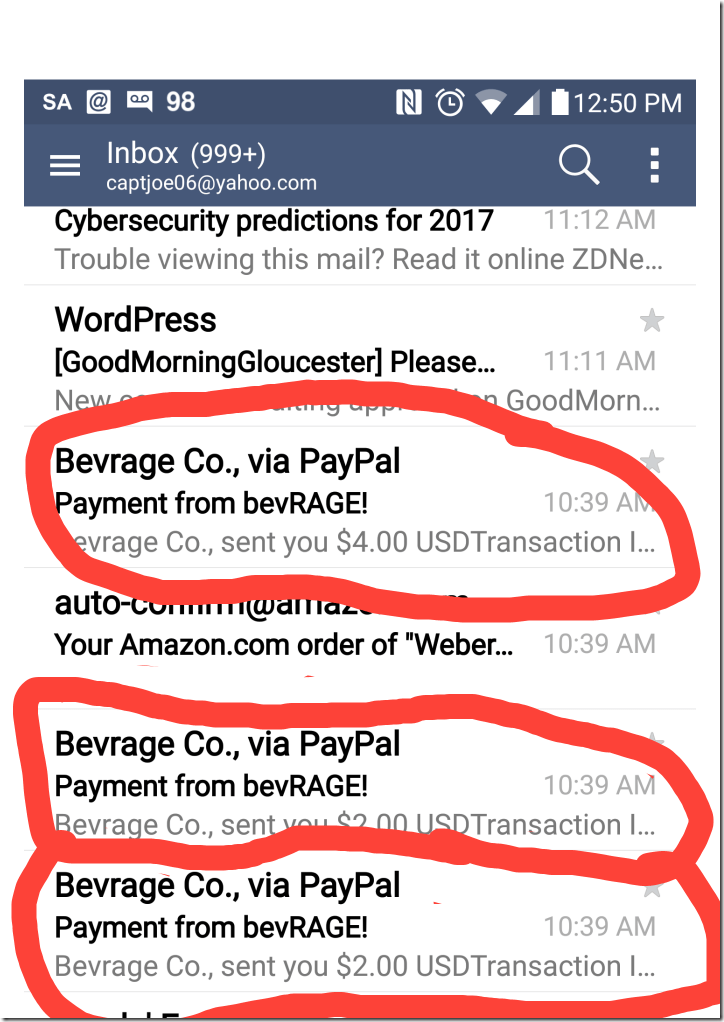Open the navigation drawer menu

click(65, 165)
